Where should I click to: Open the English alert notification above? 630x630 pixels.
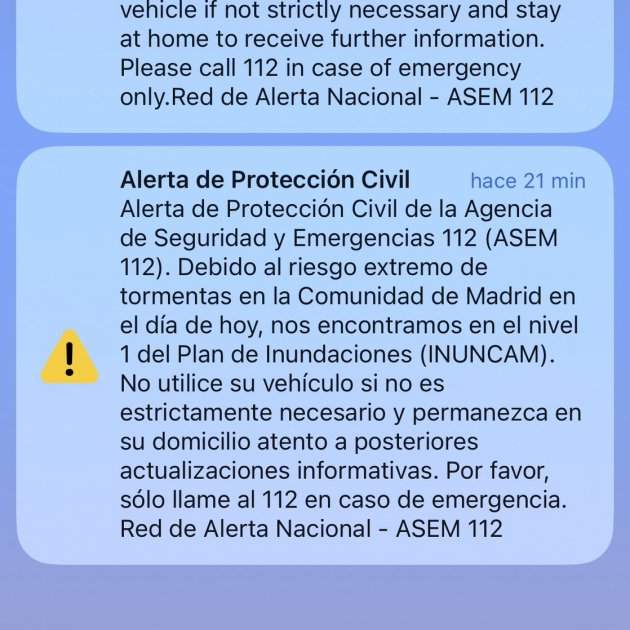click(315, 60)
